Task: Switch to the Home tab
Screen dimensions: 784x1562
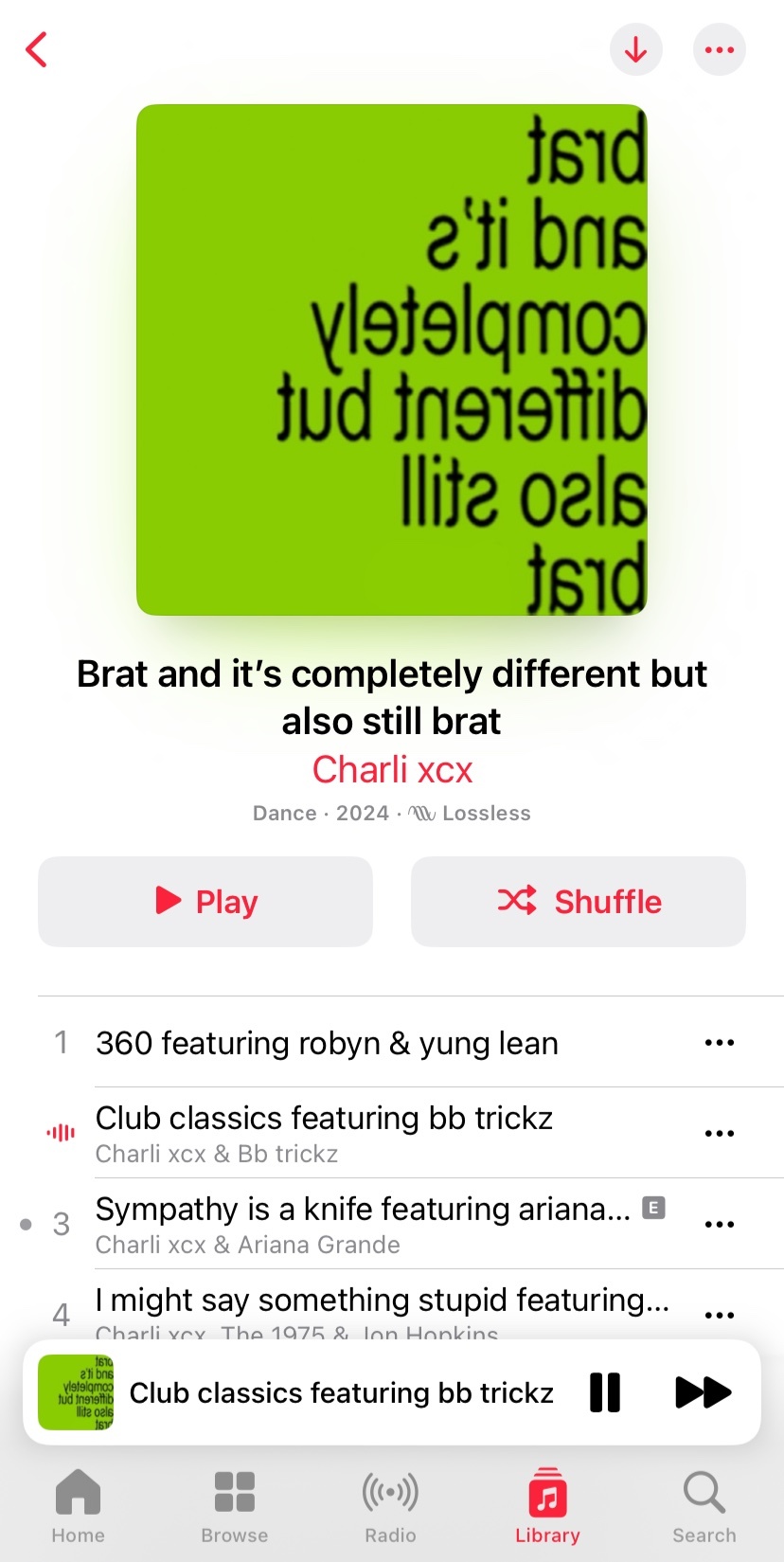Action: pyautogui.click(x=78, y=1506)
